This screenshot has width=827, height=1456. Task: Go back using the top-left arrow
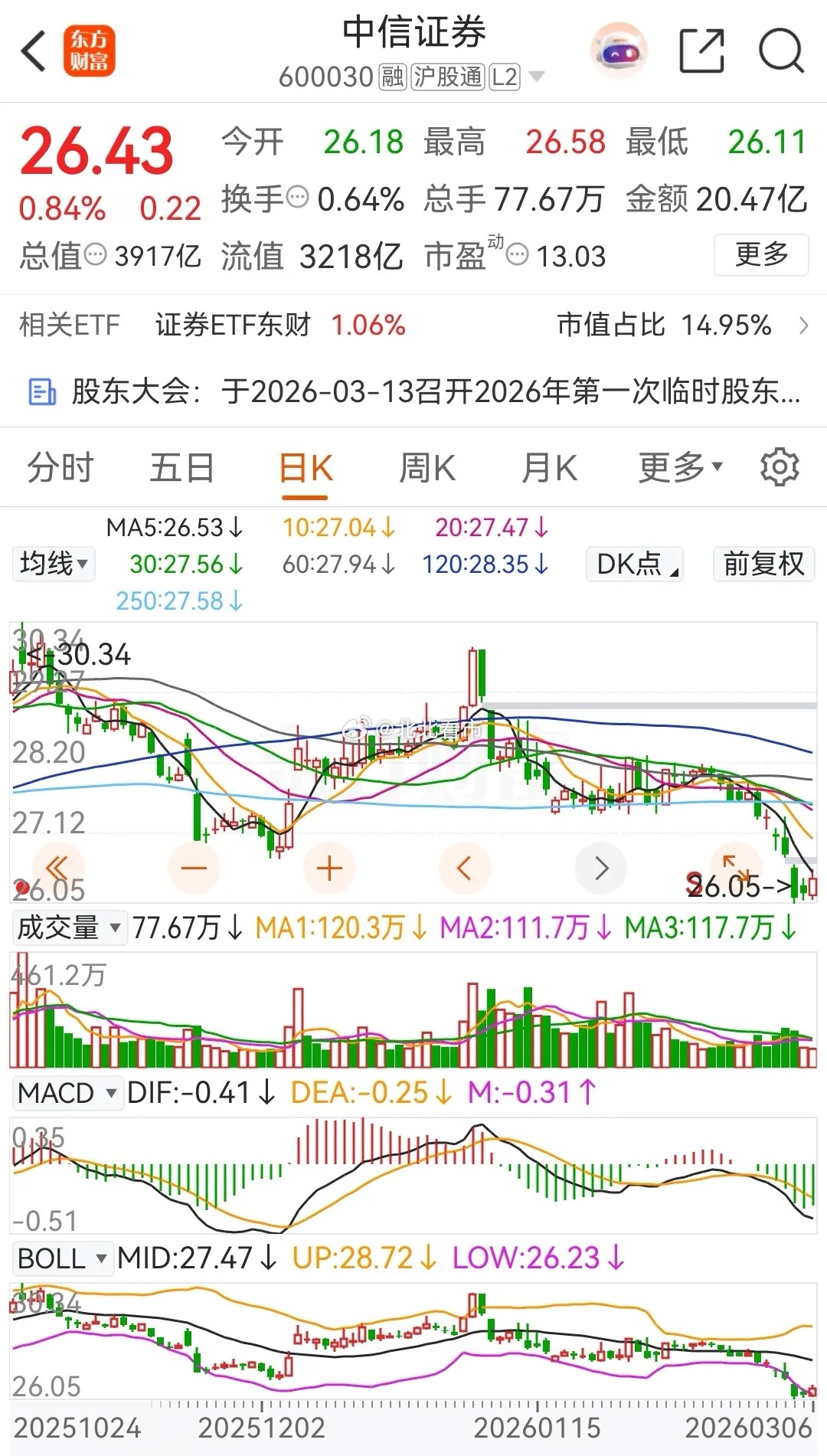coord(34,51)
